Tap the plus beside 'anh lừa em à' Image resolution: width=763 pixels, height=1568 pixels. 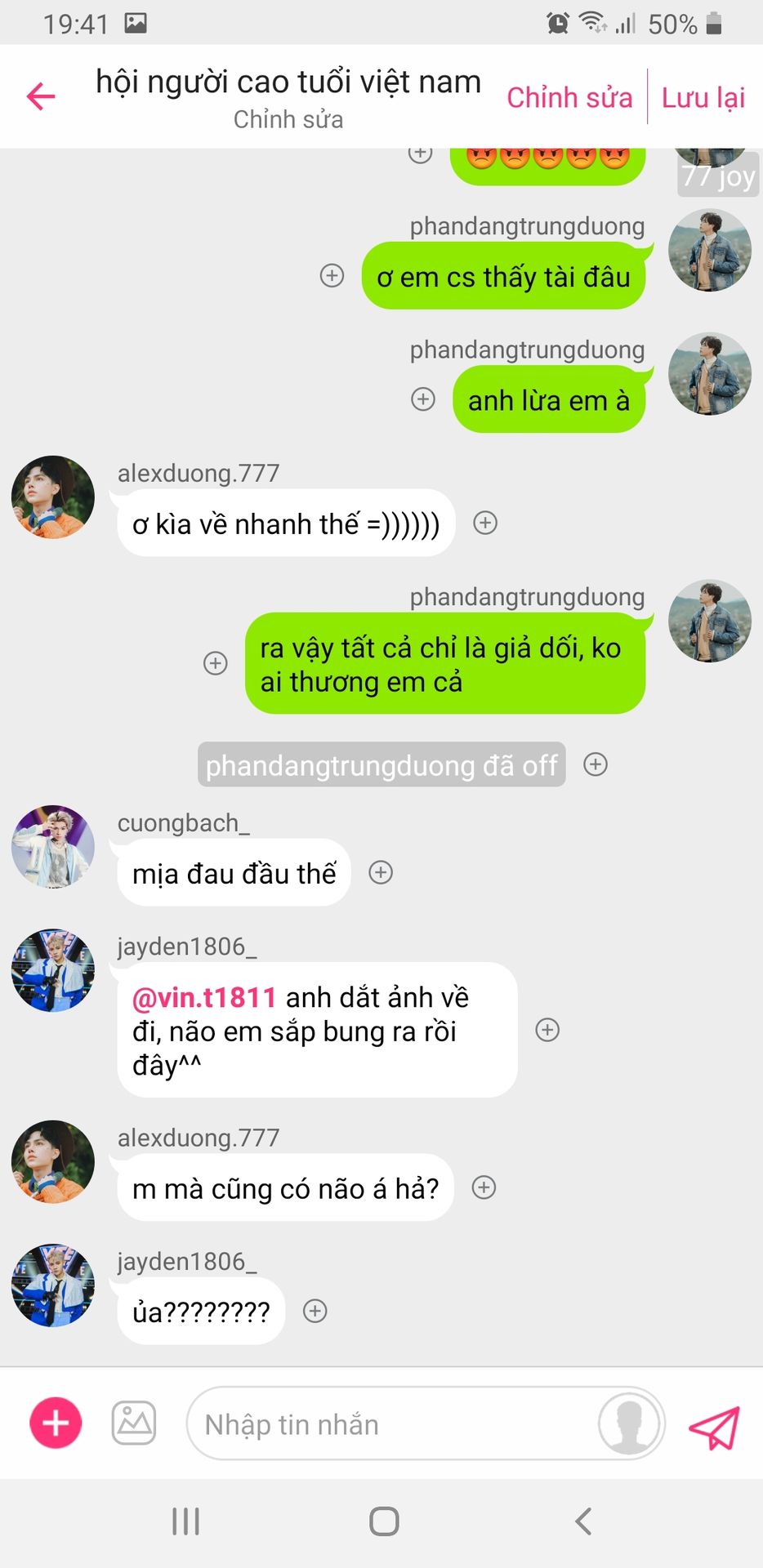(x=423, y=399)
